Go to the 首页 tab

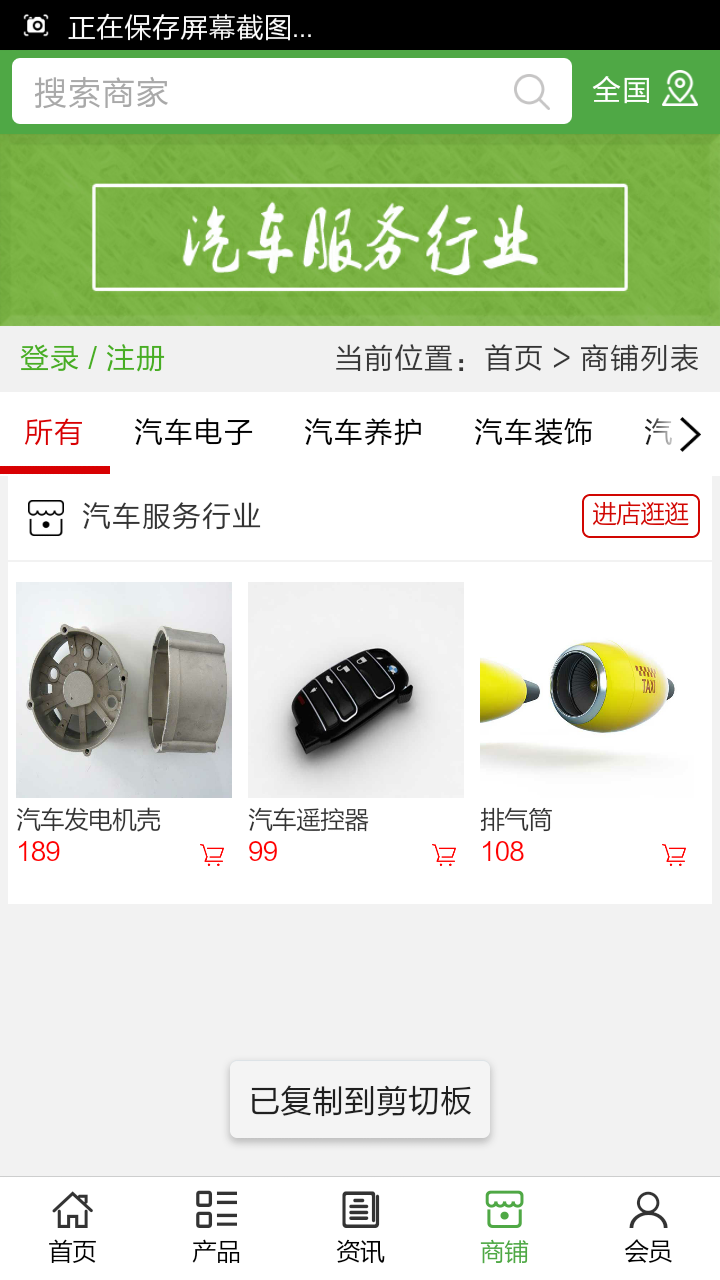click(72, 1228)
